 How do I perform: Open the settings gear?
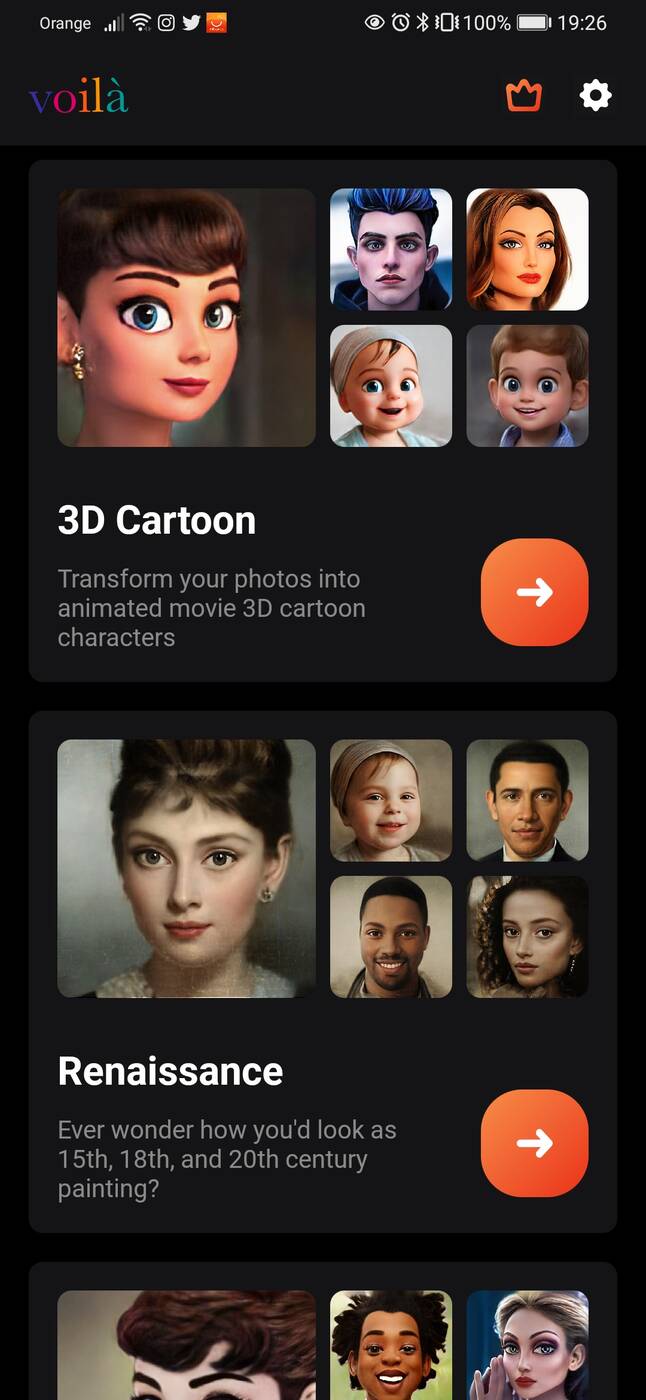595,96
